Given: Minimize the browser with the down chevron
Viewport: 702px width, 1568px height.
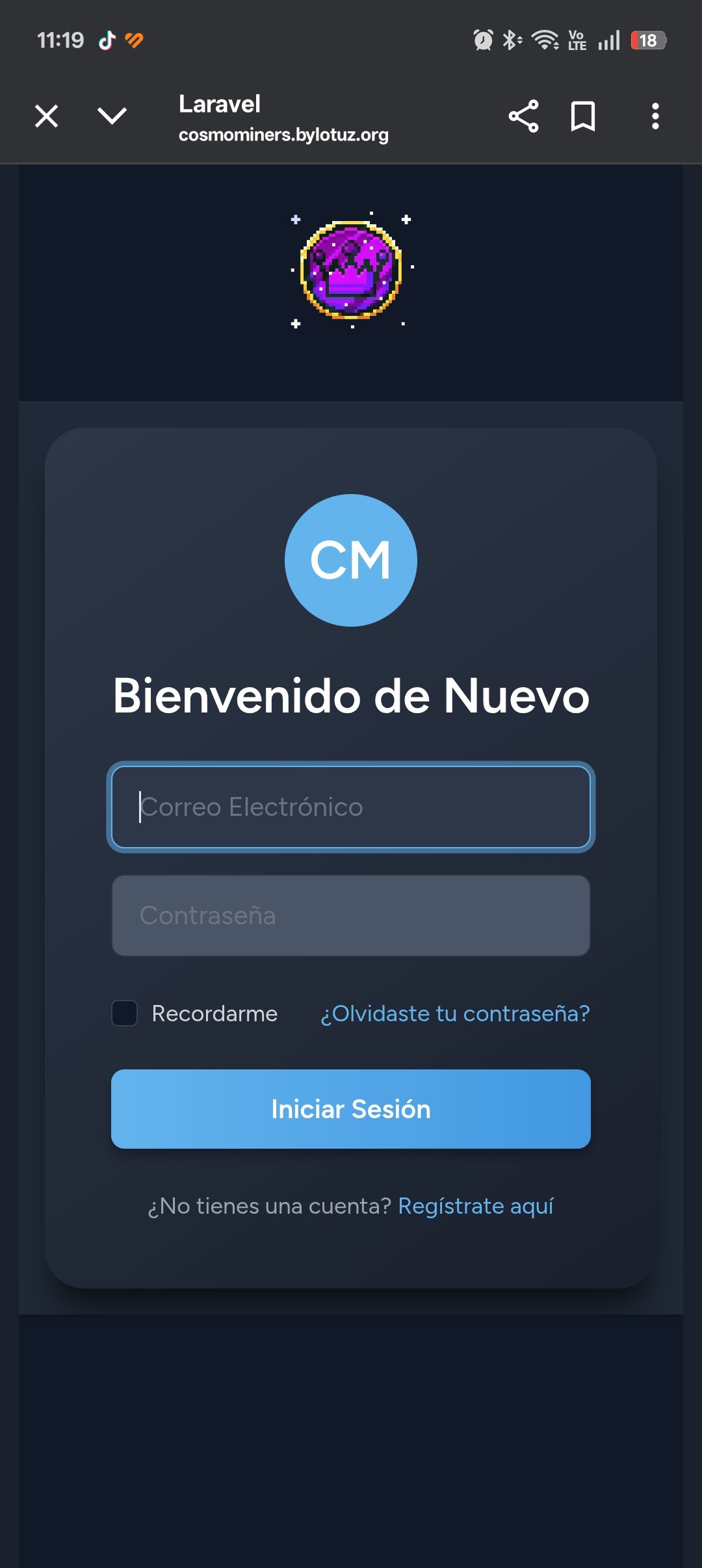Looking at the screenshot, I should coord(112,116).
